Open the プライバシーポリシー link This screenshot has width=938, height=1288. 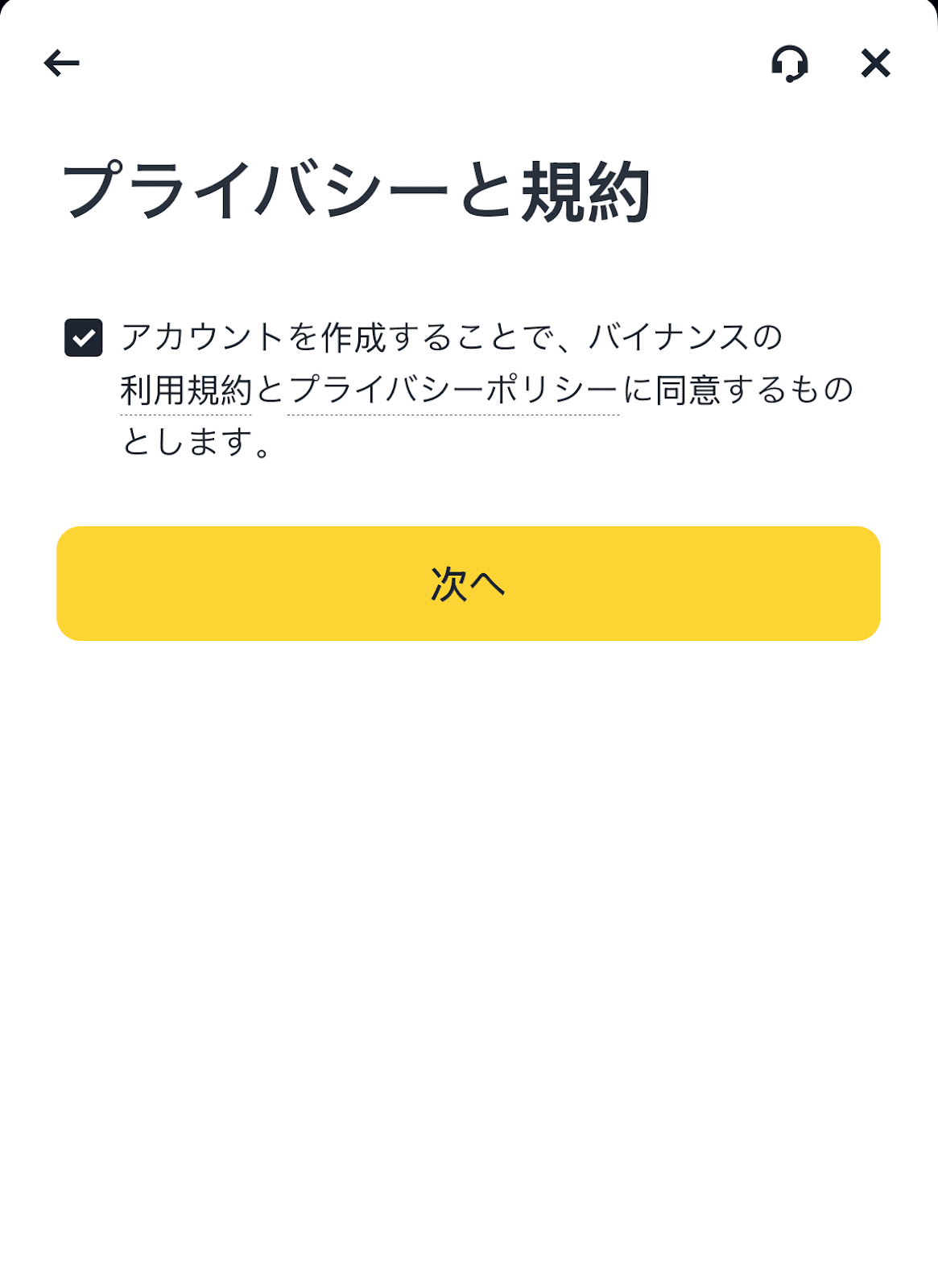(x=453, y=391)
